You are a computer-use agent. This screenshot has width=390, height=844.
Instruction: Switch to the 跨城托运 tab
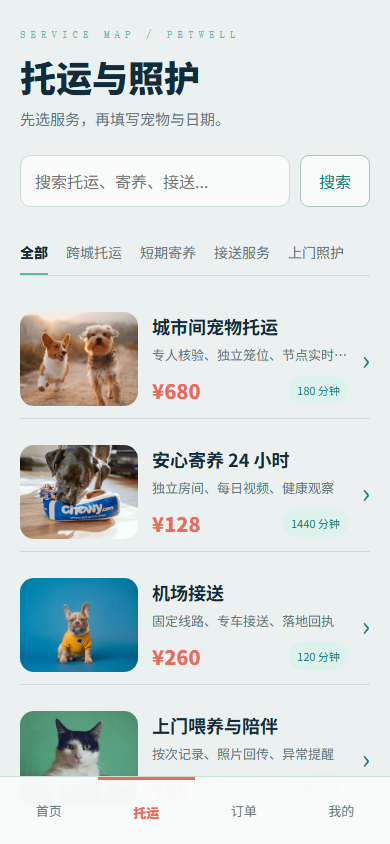[x=94, y=253]
